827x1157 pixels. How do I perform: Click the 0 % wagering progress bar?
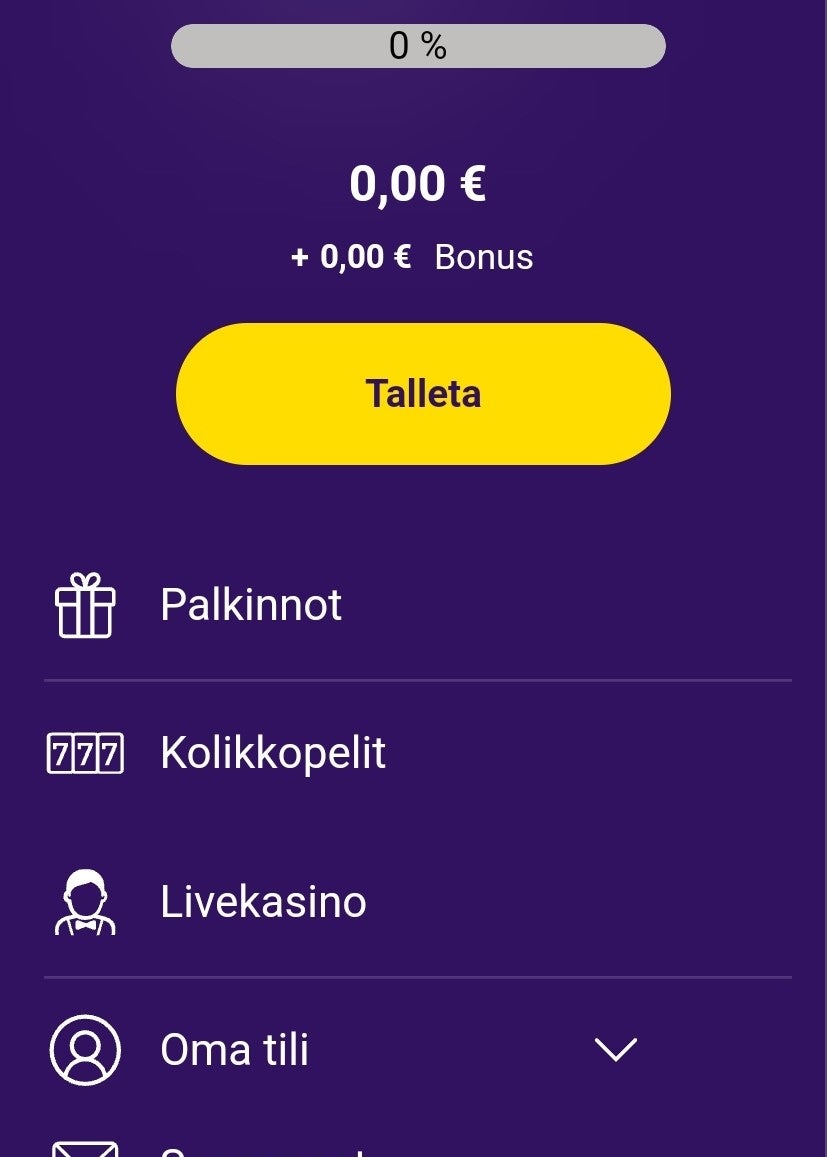(x=419, y=45)
